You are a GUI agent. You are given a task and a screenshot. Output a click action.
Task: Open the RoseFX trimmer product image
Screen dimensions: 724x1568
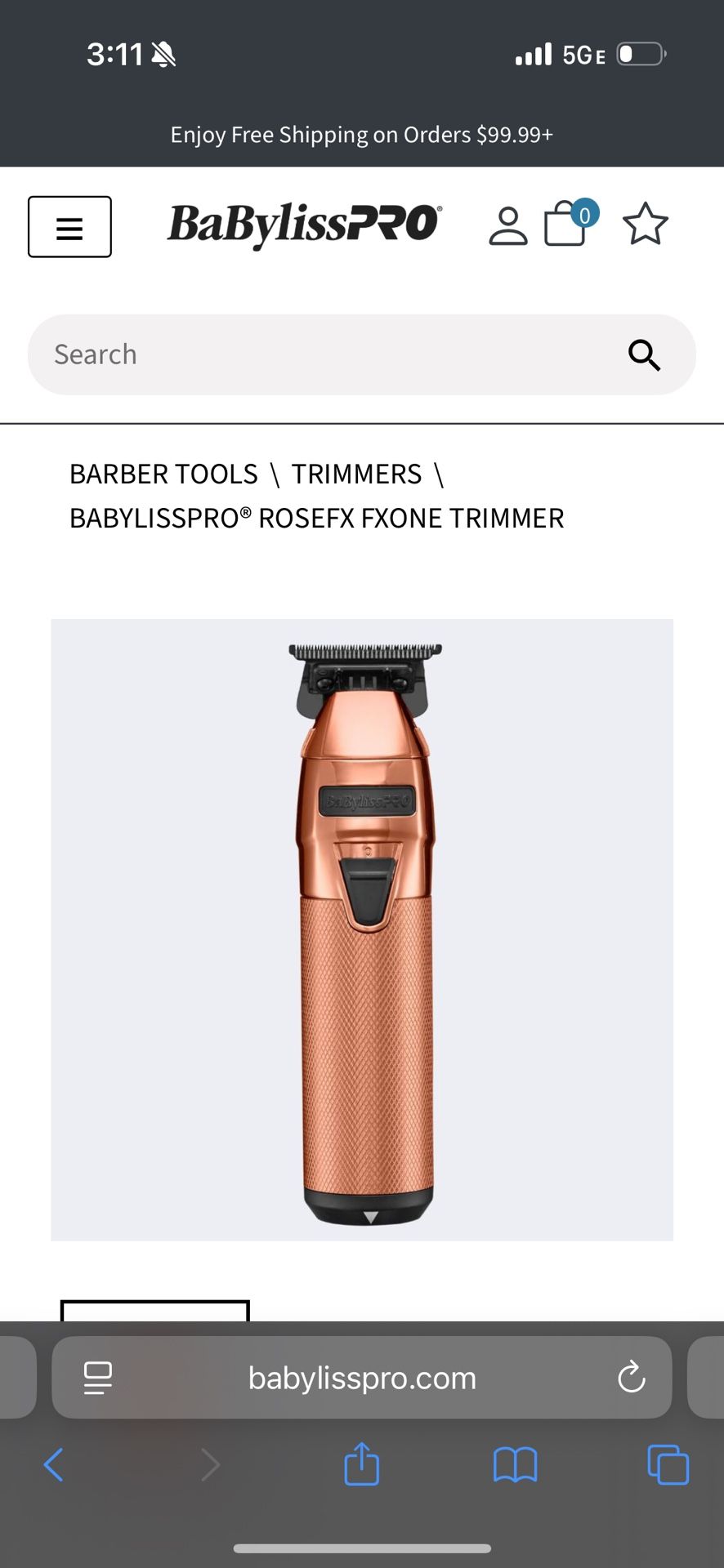point(362,929)
